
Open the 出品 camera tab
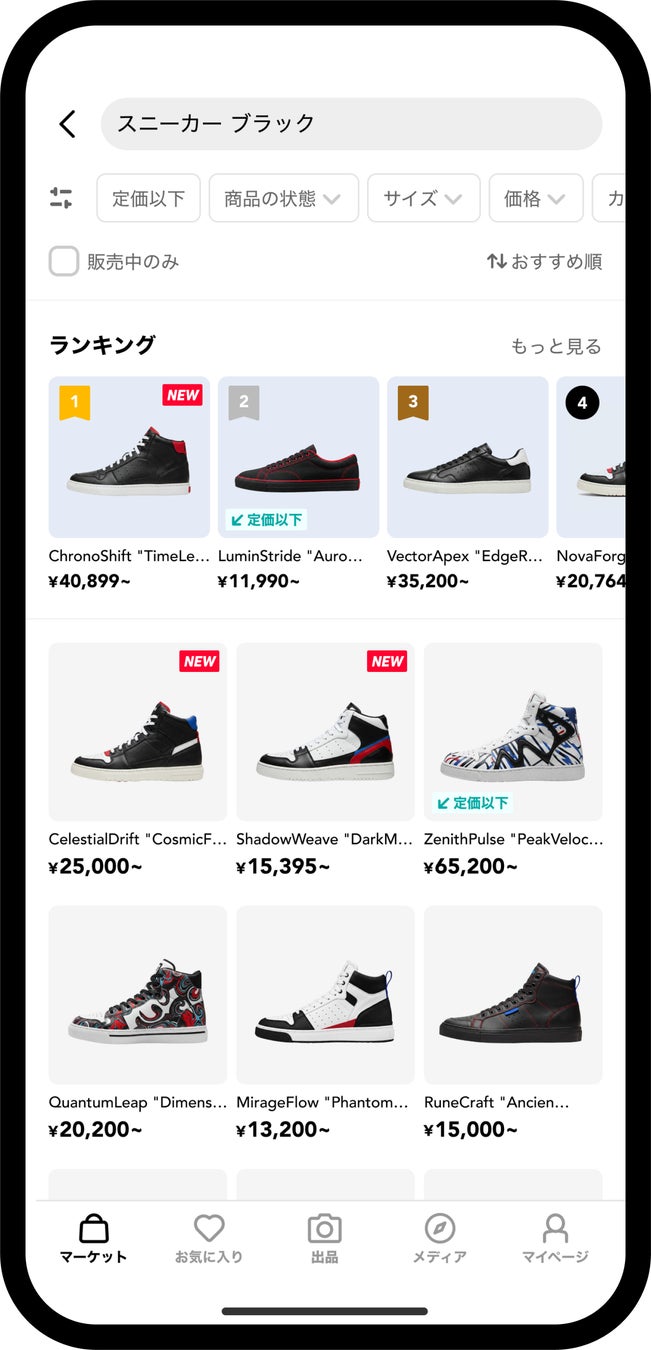[x=324, y=1239]
